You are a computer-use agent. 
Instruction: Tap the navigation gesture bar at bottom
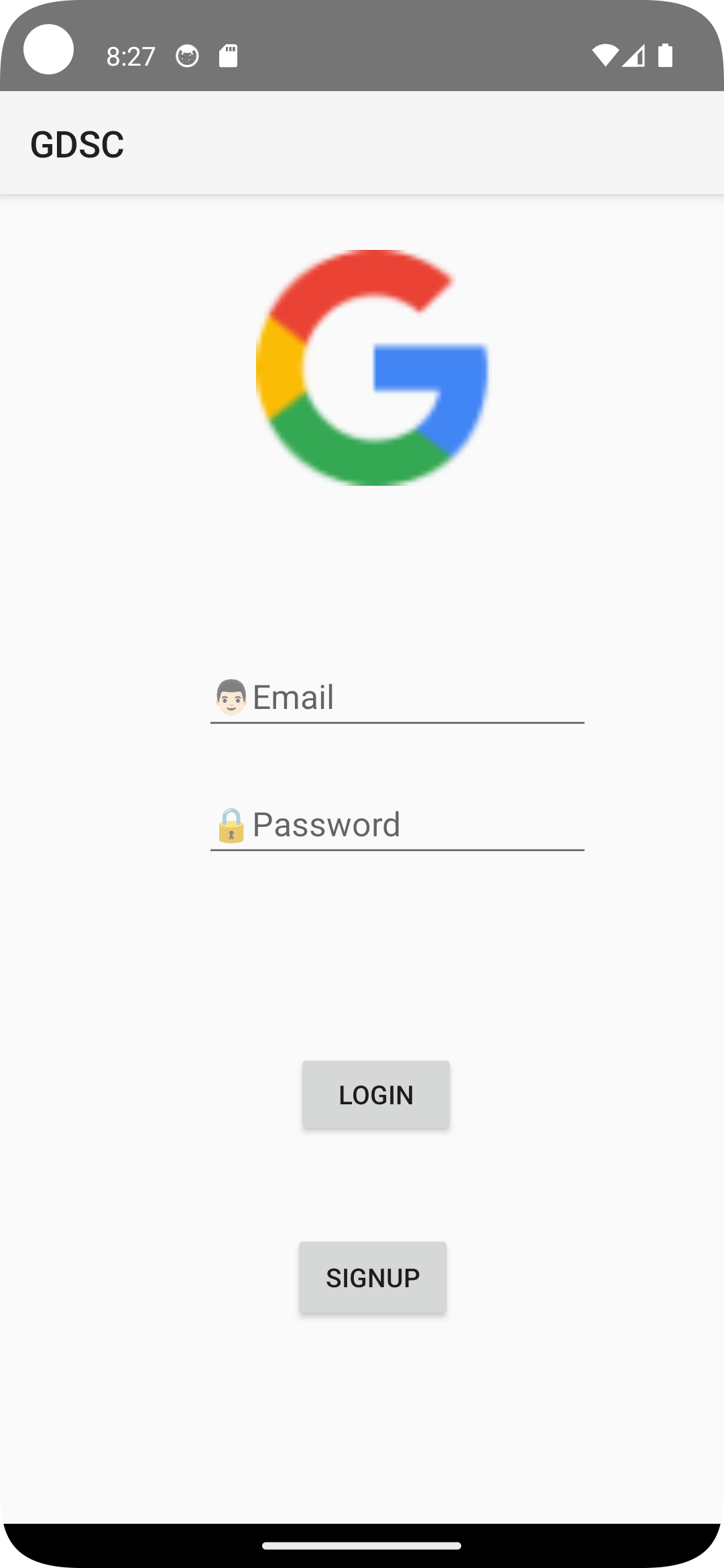(x=362, y=1544)
